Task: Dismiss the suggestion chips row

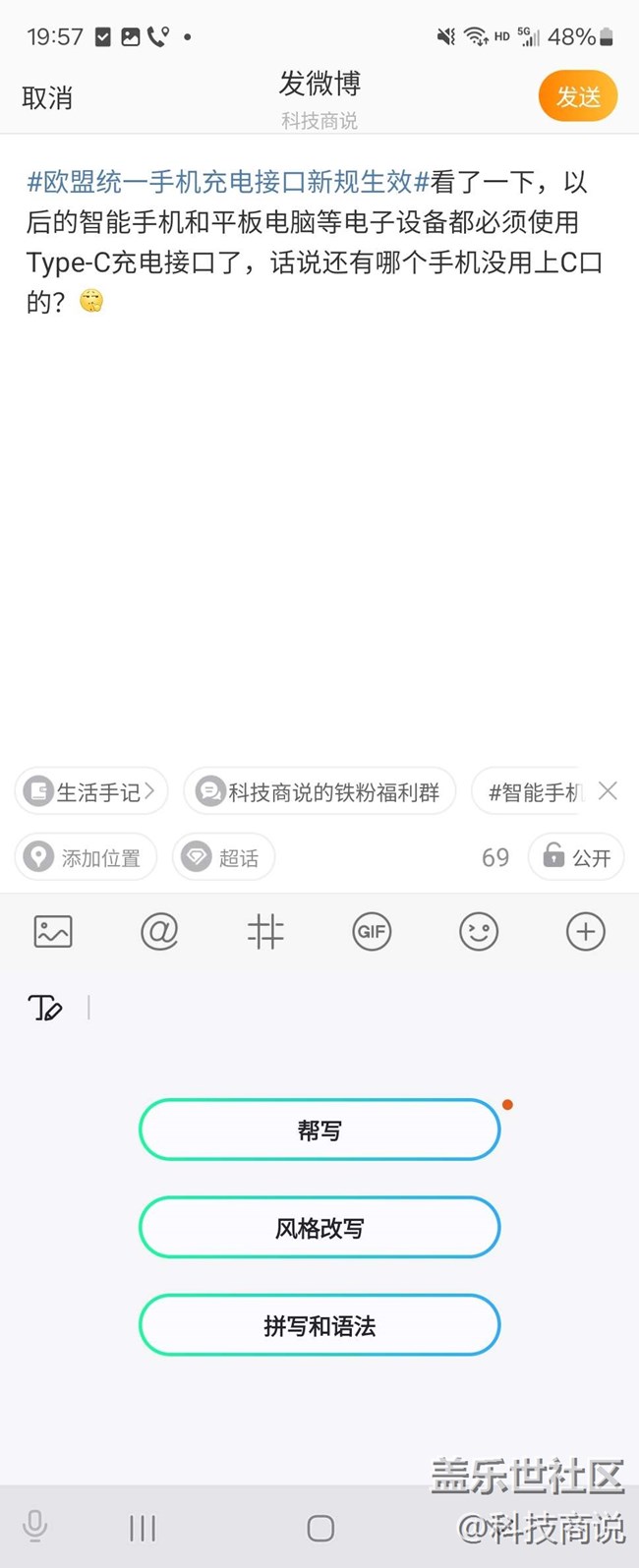Action: click(609, 790)
